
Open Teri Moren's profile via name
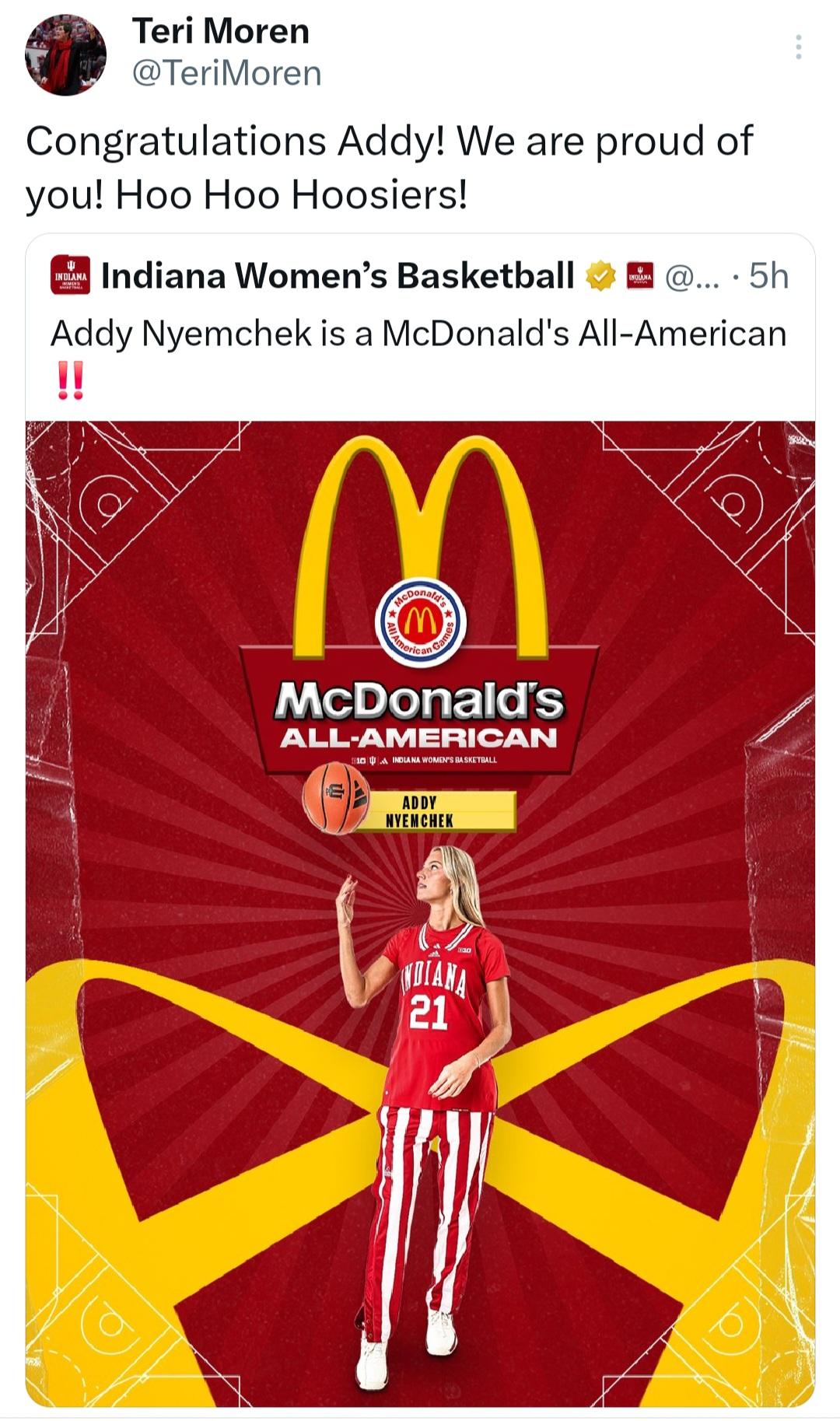pos(221,32)
